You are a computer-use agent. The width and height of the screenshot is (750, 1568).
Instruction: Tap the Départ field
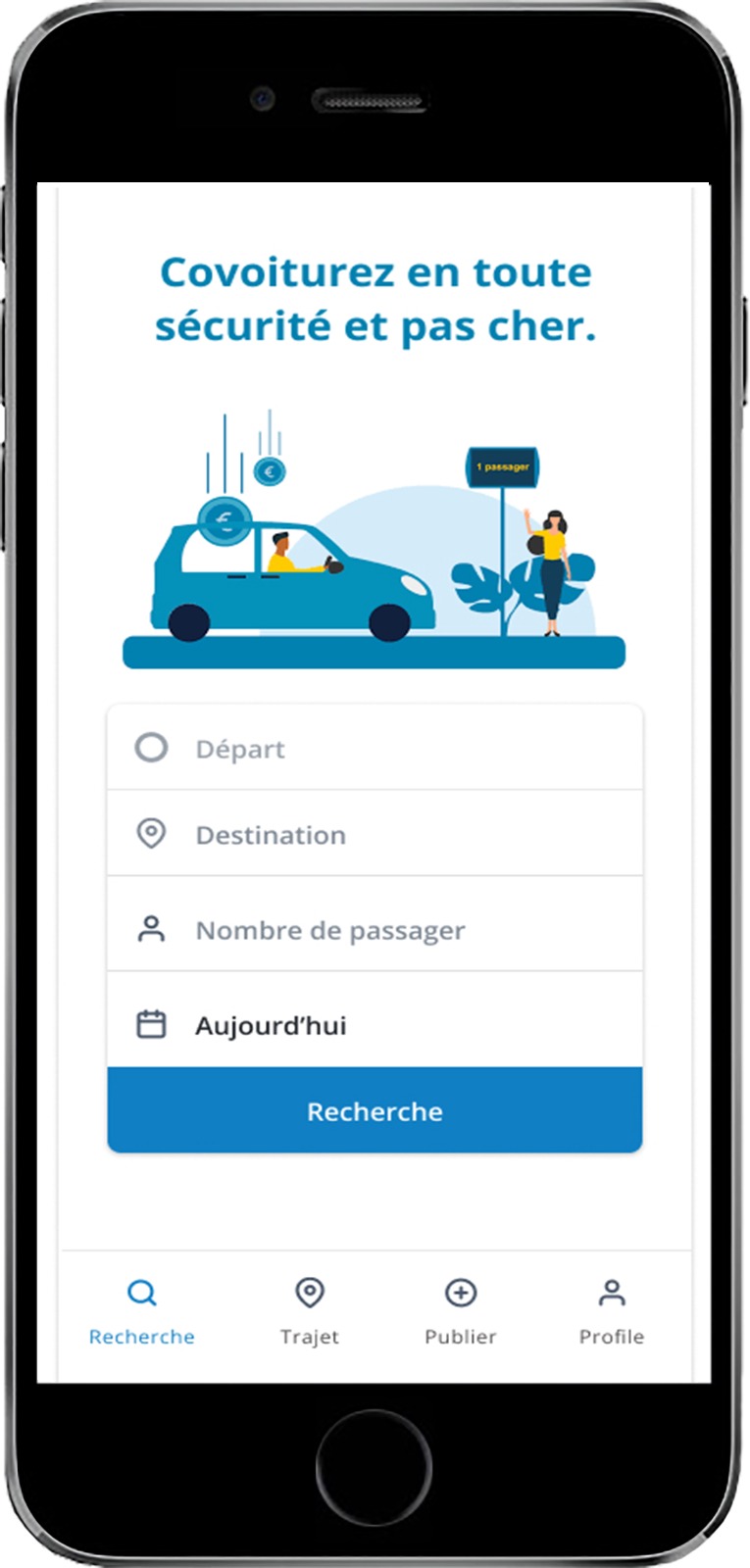(x=375, y=749)
